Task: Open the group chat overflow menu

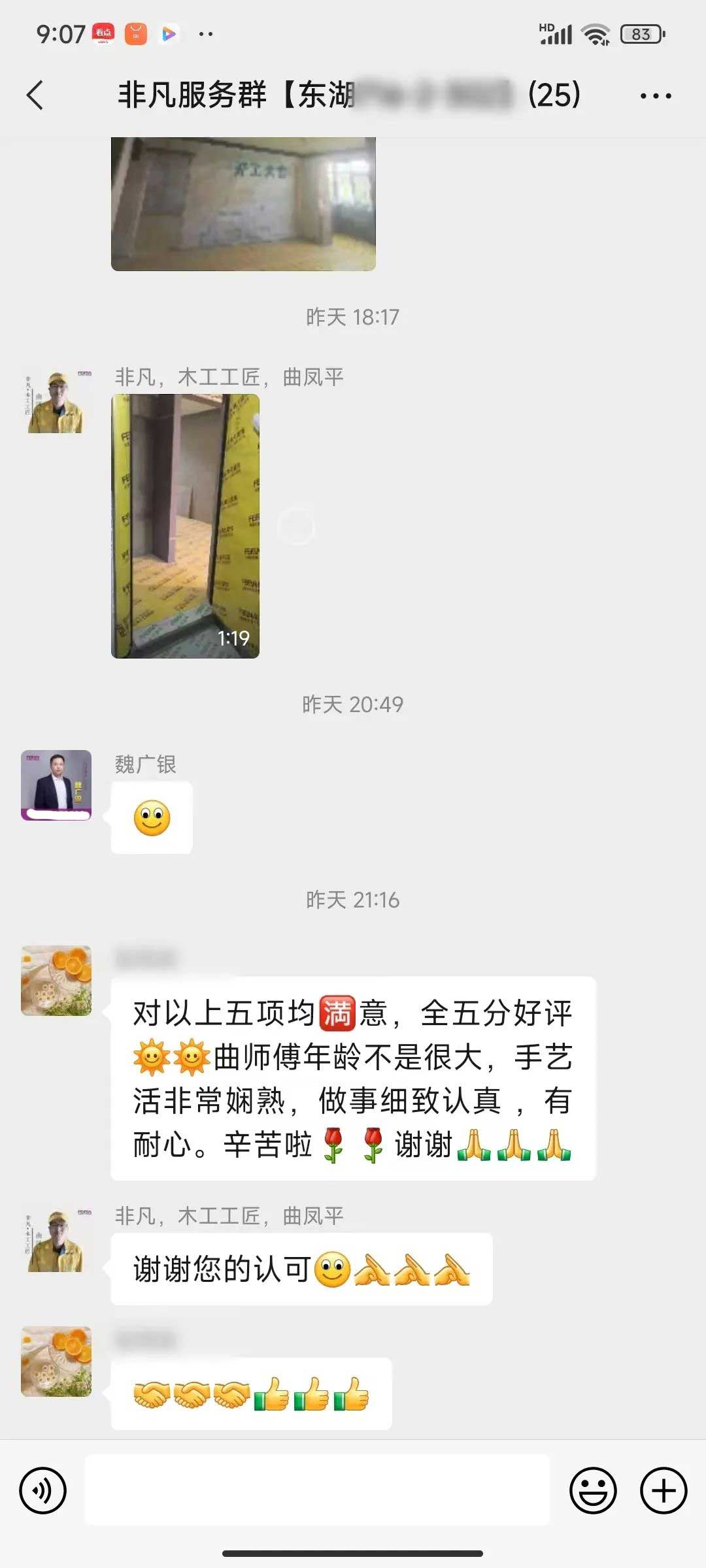Action: point(655,95)
